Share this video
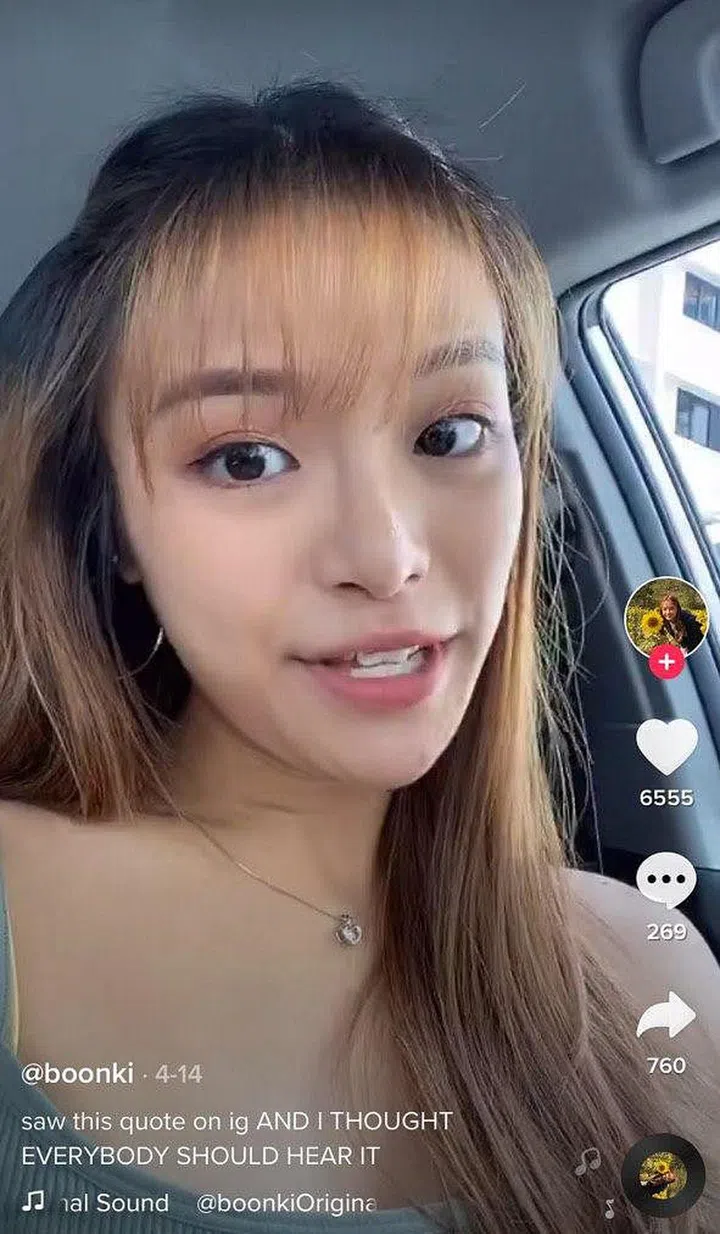Screen dimensions: 720x1234 pos(666,1016)
